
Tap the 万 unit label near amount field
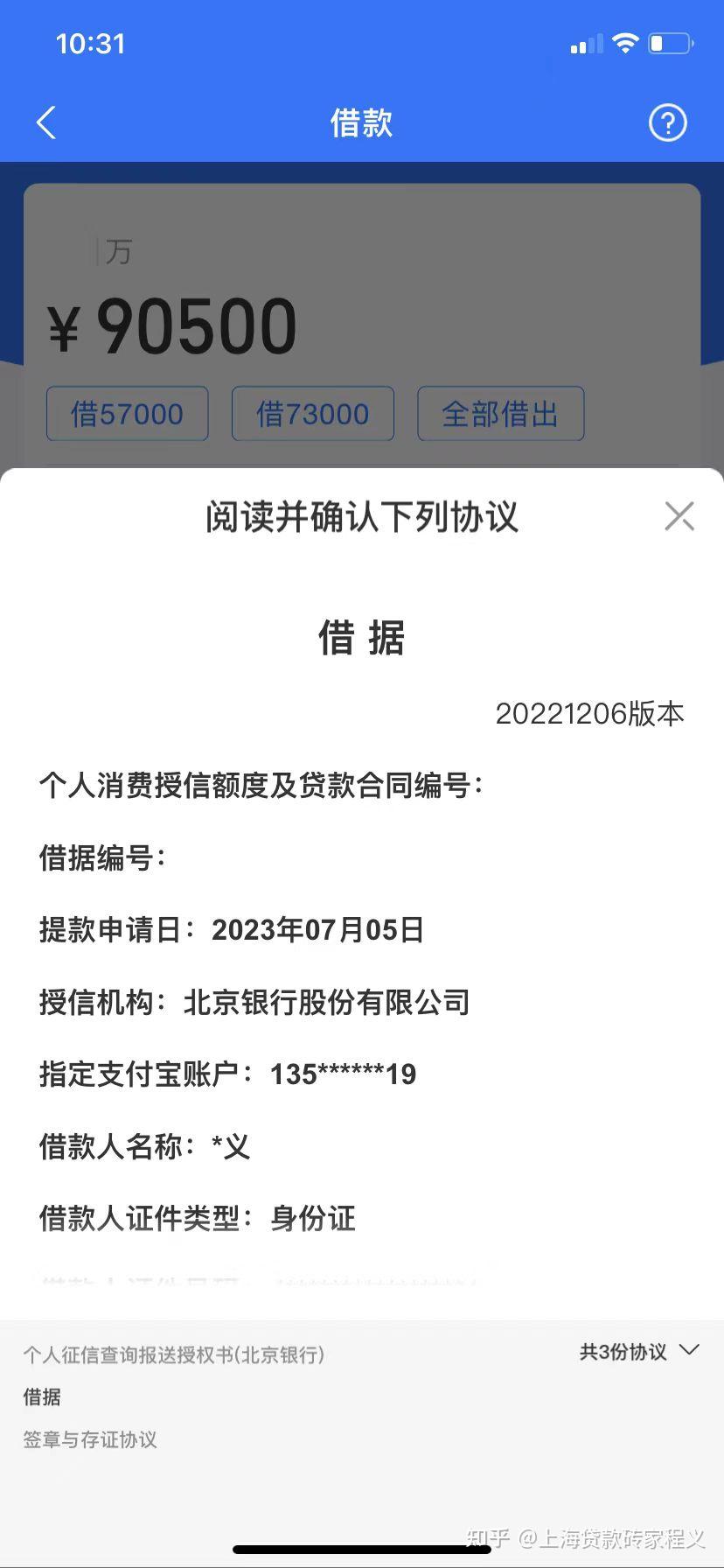pos(119,253)
